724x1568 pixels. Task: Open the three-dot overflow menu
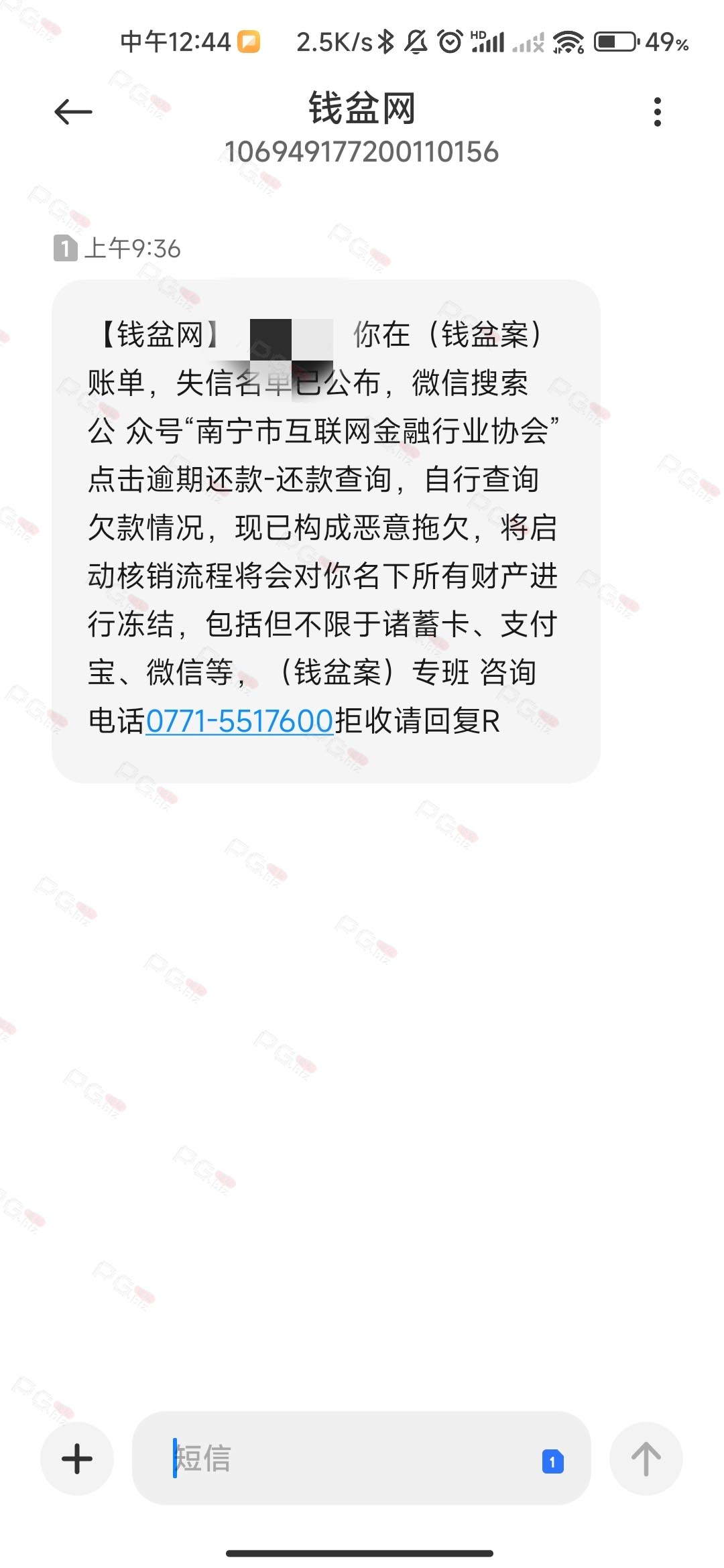(658, 112)
